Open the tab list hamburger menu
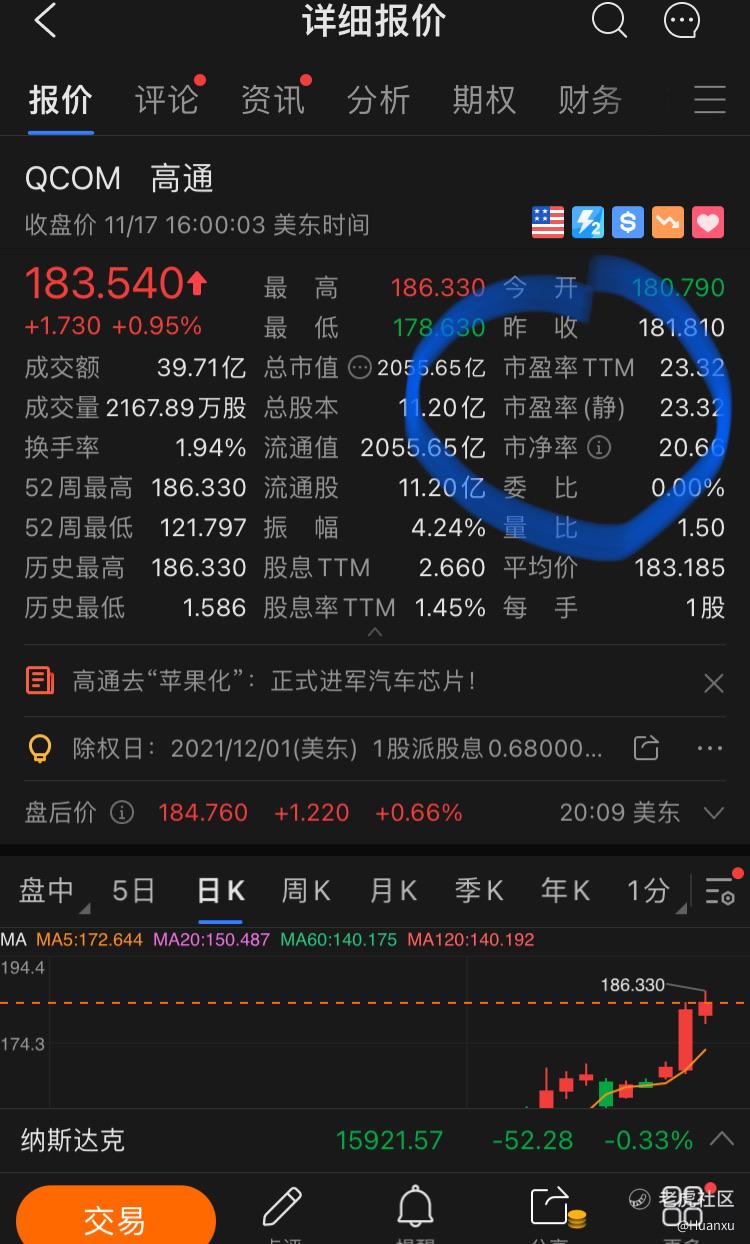 click(x=709, y=100)
